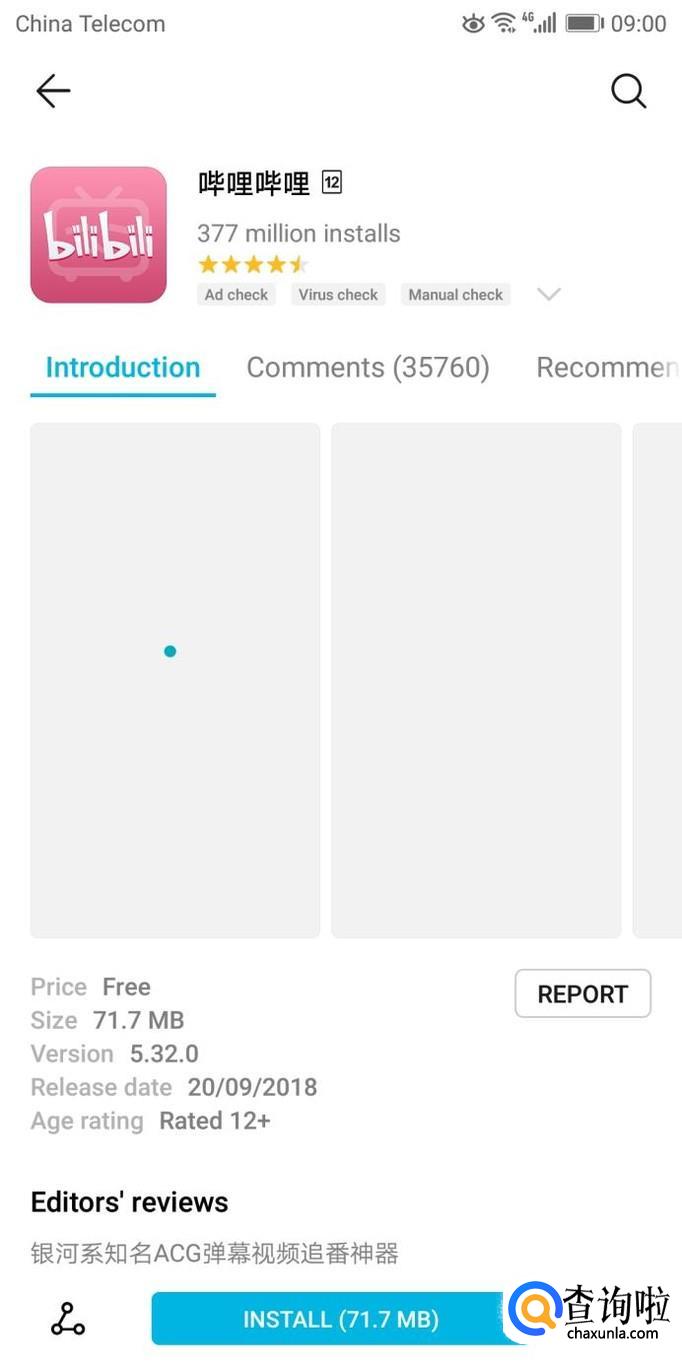Screen dimensions: 682x1364
Task: Open the search magnifier icon
Action: 628,91
